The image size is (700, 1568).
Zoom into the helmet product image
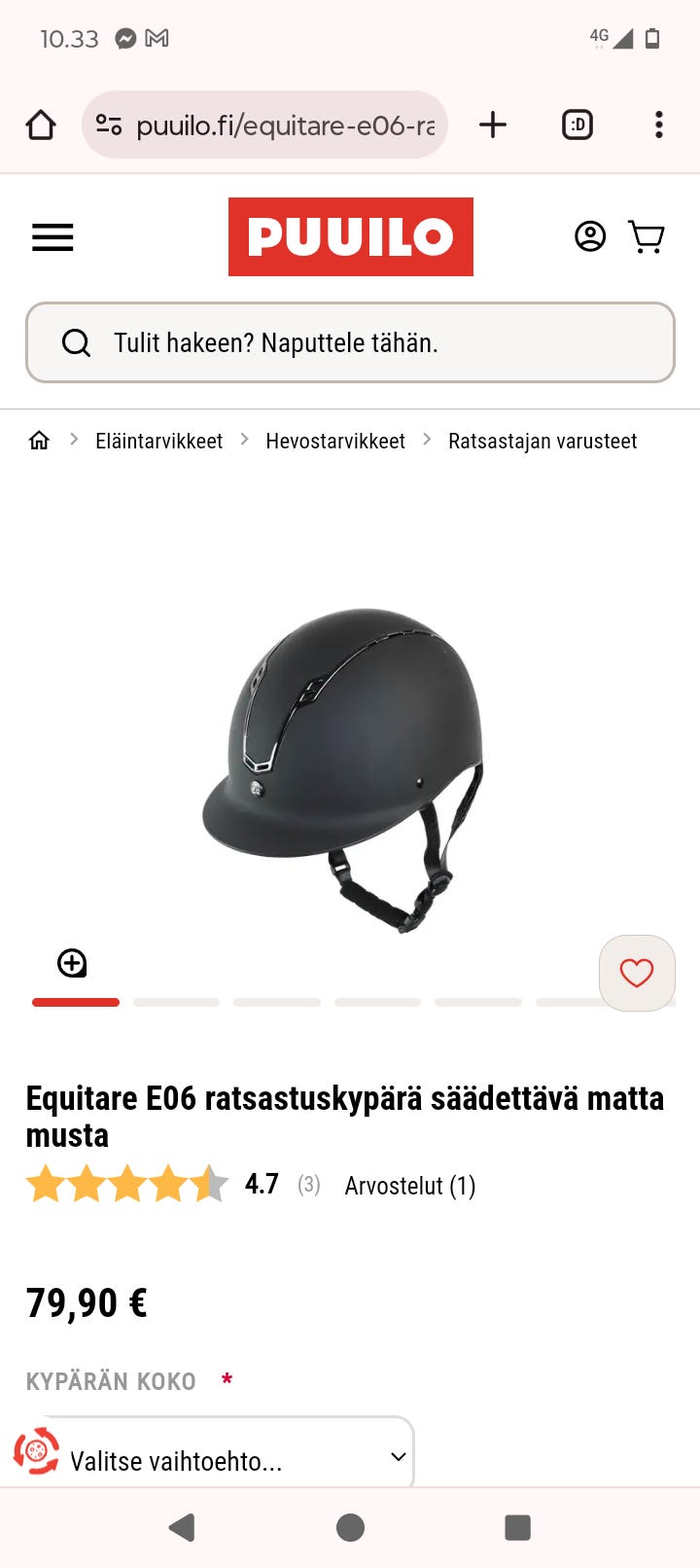[x=70, y=963]
